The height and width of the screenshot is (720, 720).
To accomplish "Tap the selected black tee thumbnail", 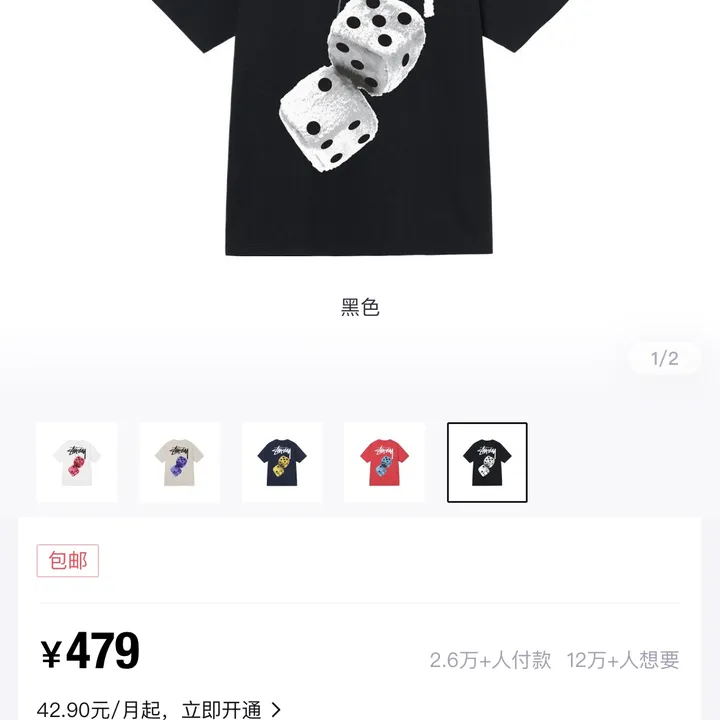I will [487, 462].
